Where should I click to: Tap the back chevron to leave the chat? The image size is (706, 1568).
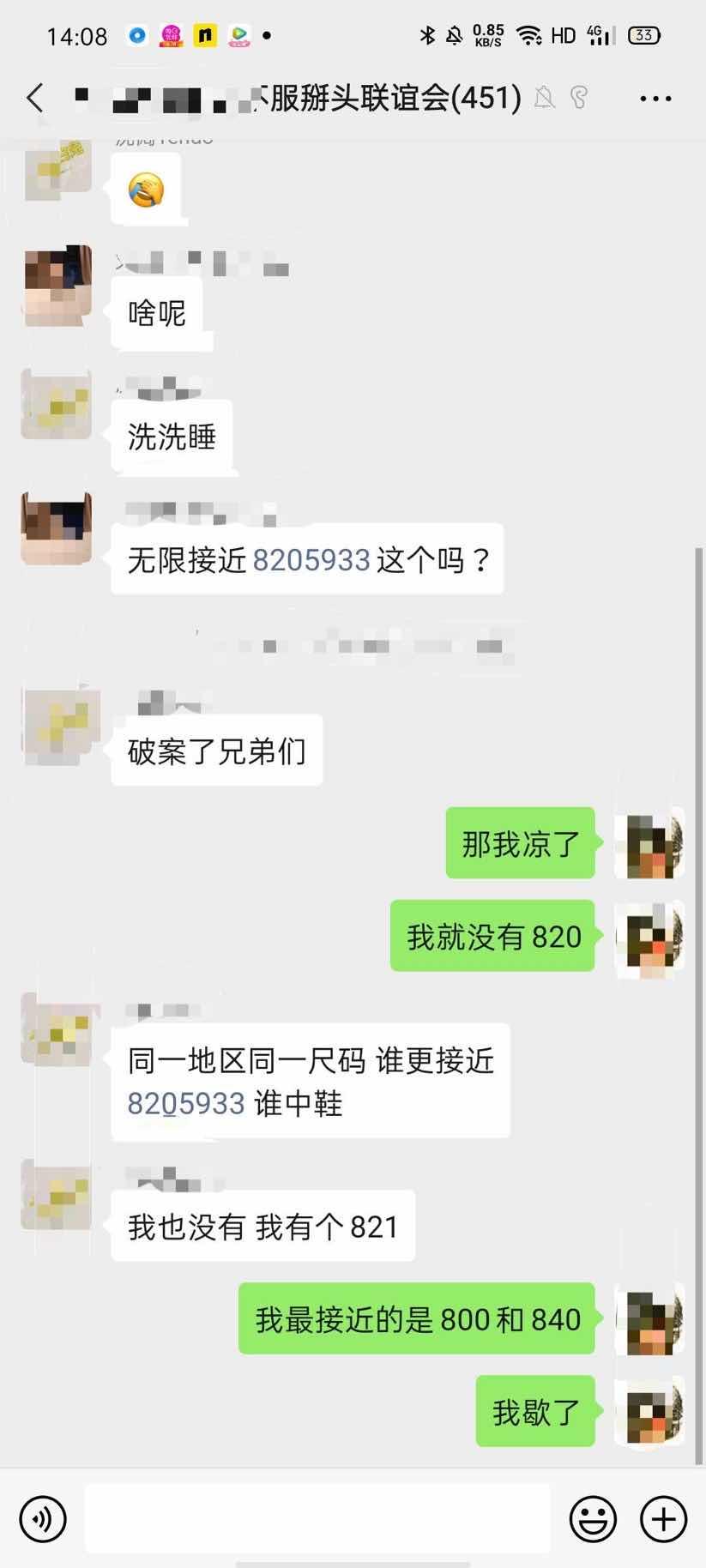[x=34, y=99]
